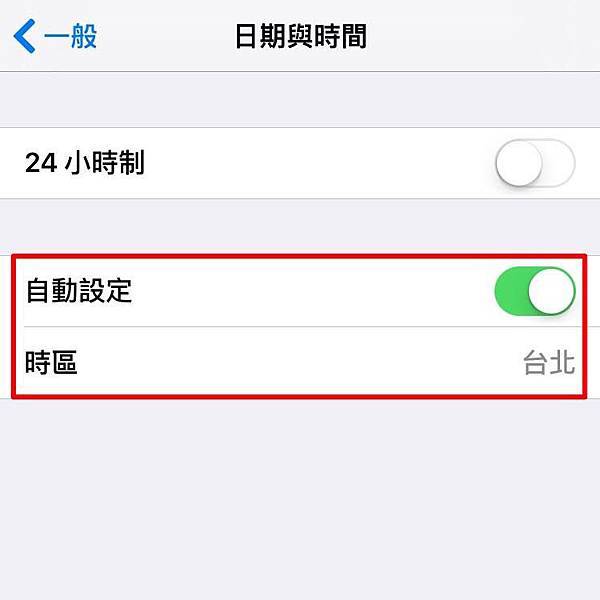The image size is (600, 600).
Task: Enable the 24 小時制 switch
Action: pyautogui.click(x=535, y=163)
